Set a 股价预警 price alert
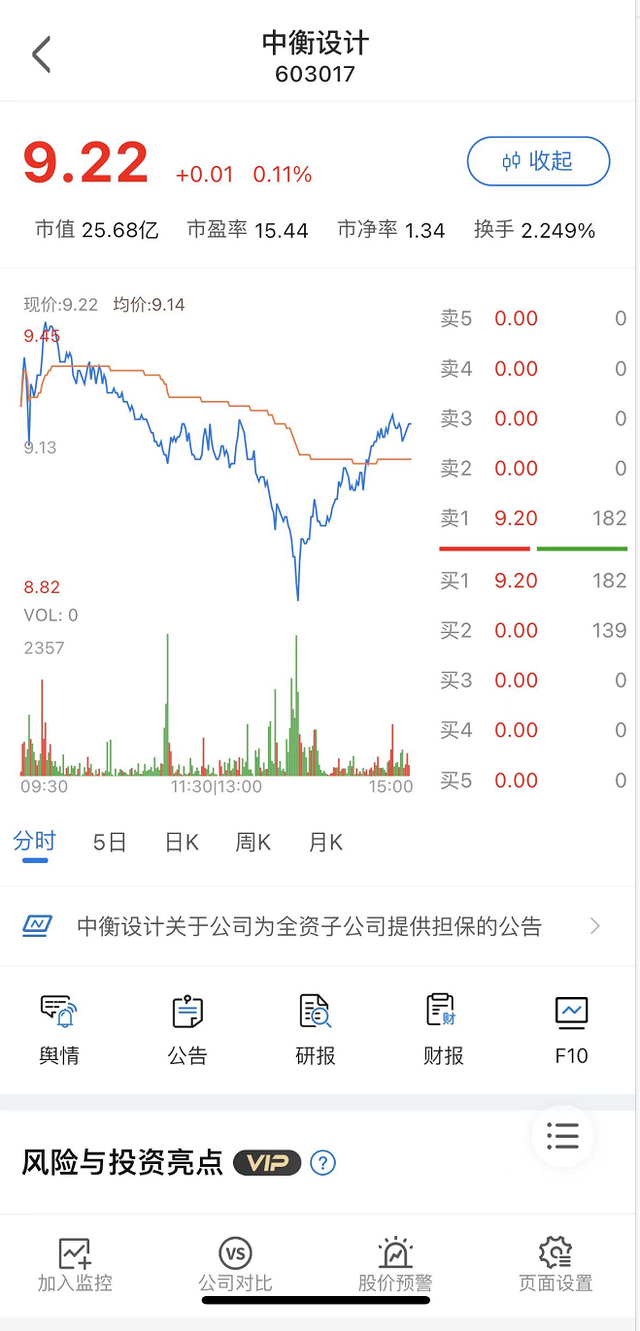This screenshot has height=1331, width=640. pyautogui.click(x=395, y=1264)
